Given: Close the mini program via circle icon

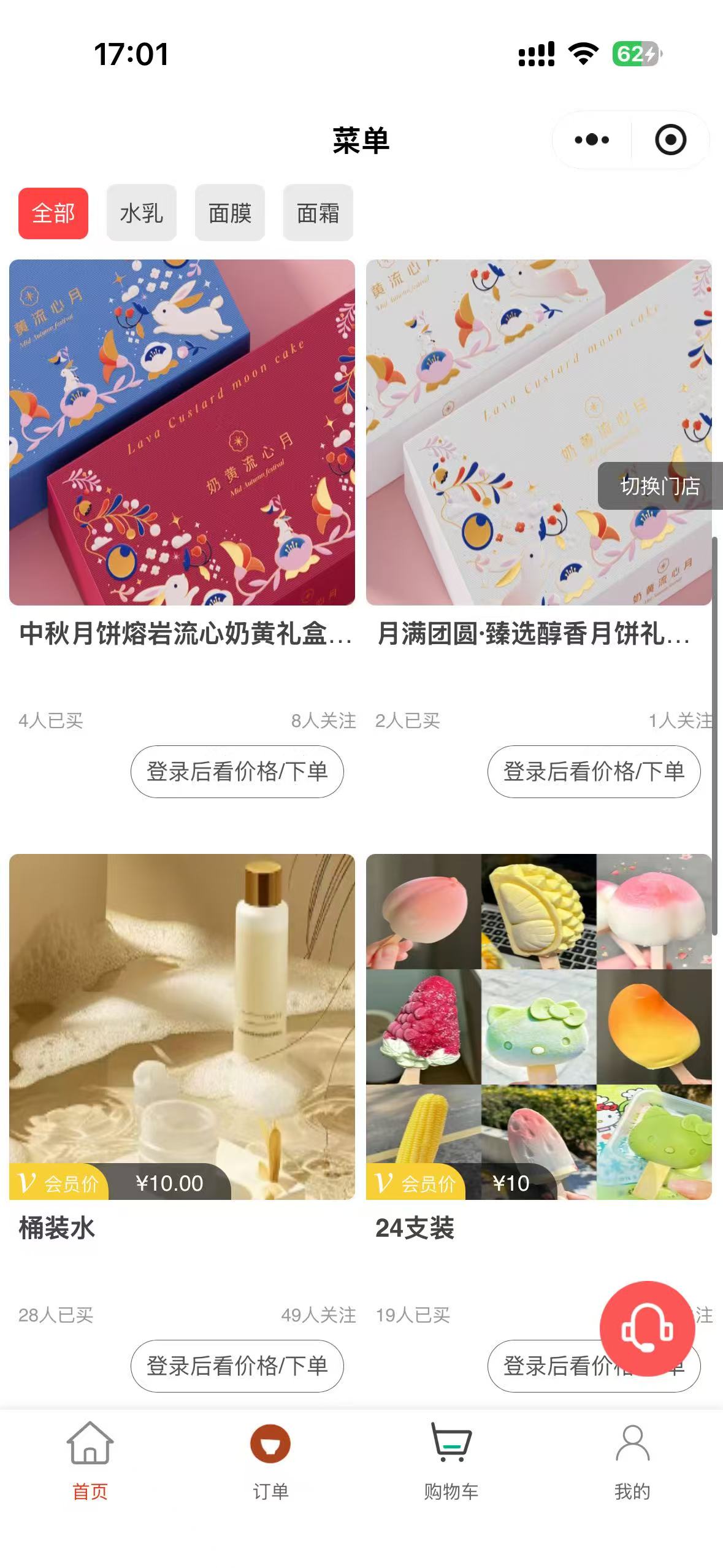Looking at the screenshot, I should click(670, 140).
